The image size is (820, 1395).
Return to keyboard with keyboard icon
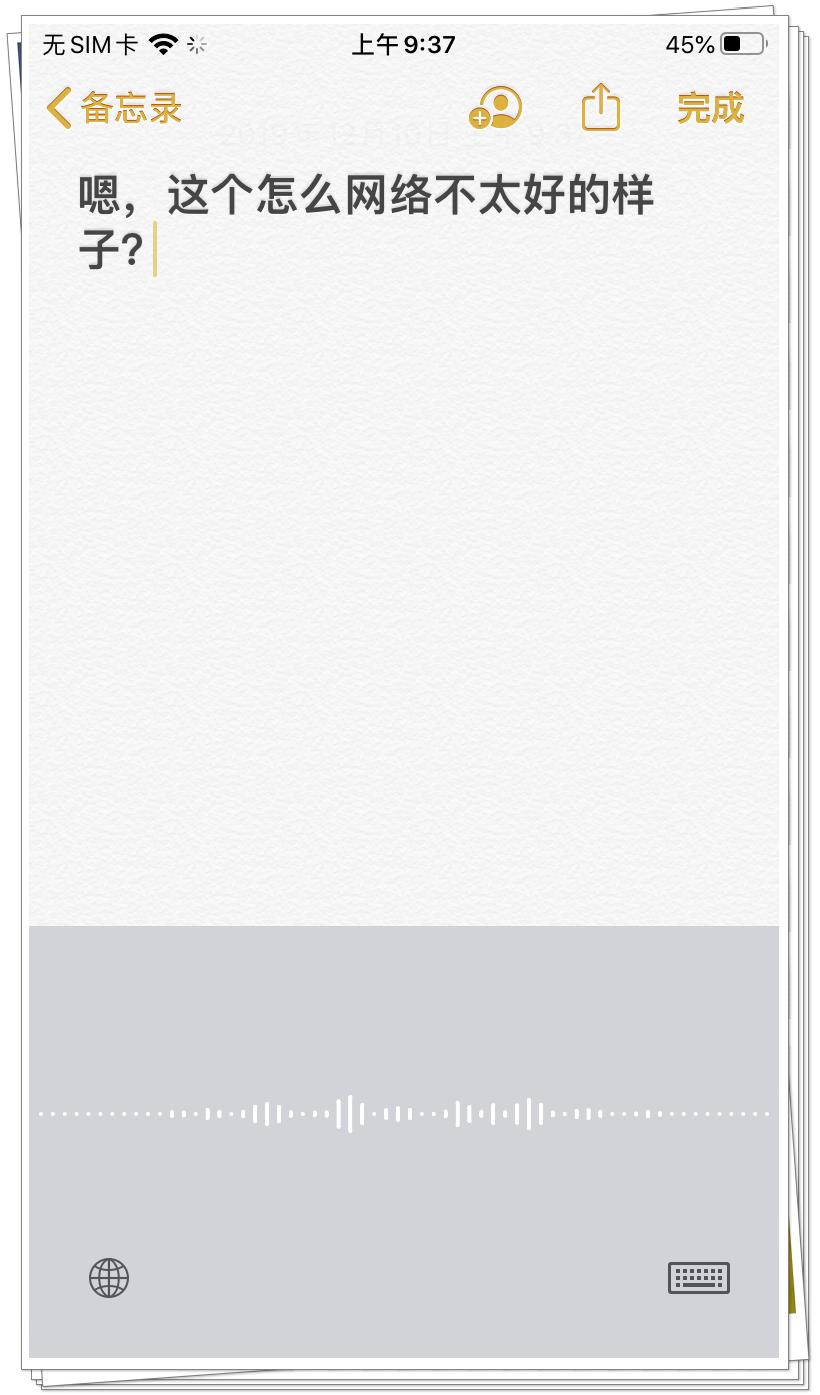(698, 1277)
